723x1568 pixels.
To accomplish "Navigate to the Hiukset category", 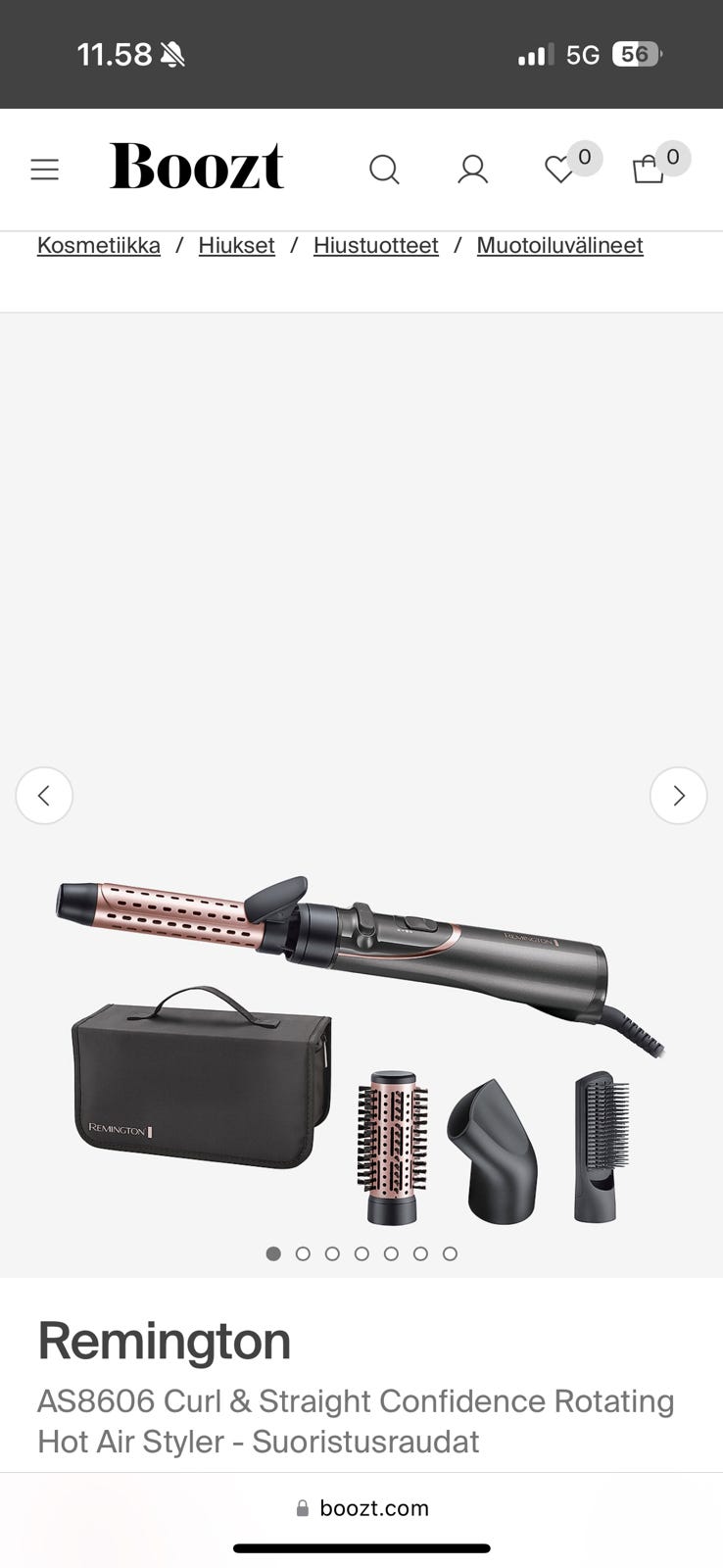I will [236, 245].
